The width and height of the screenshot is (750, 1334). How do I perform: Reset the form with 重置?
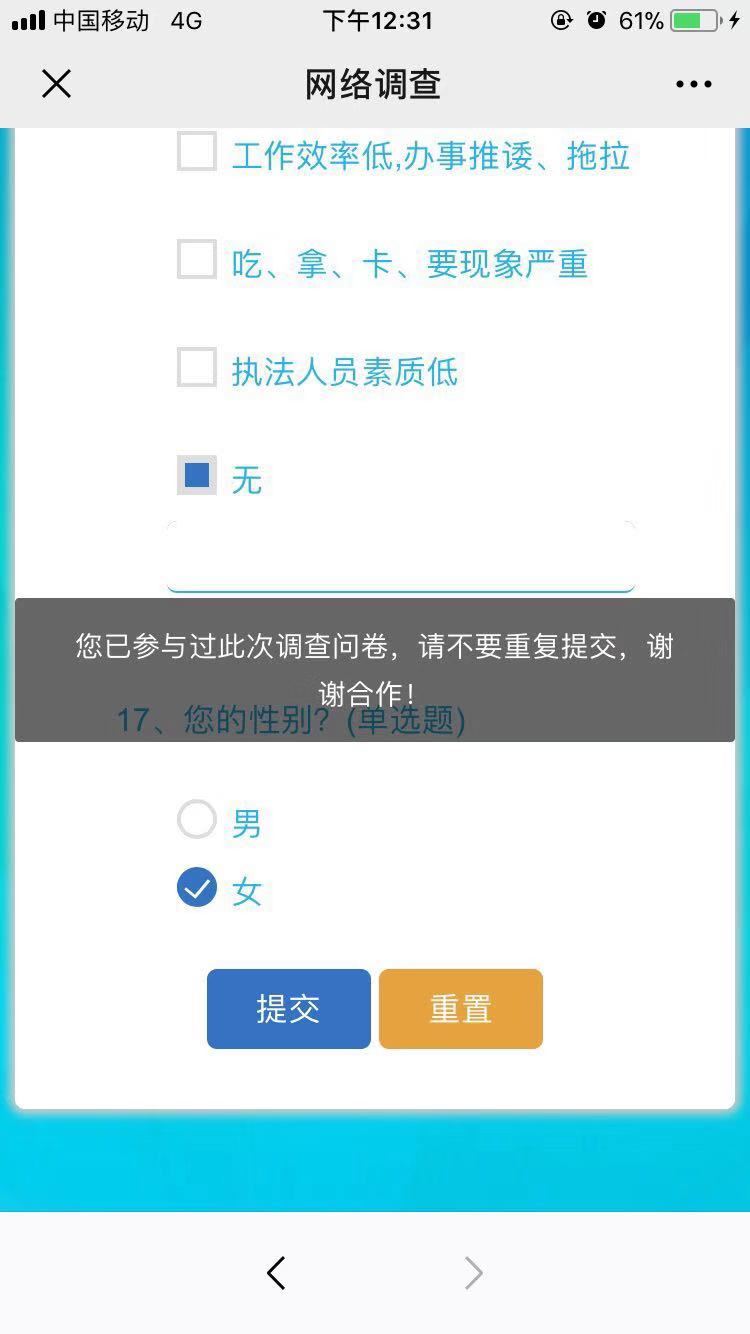(x=460, y=1009)
